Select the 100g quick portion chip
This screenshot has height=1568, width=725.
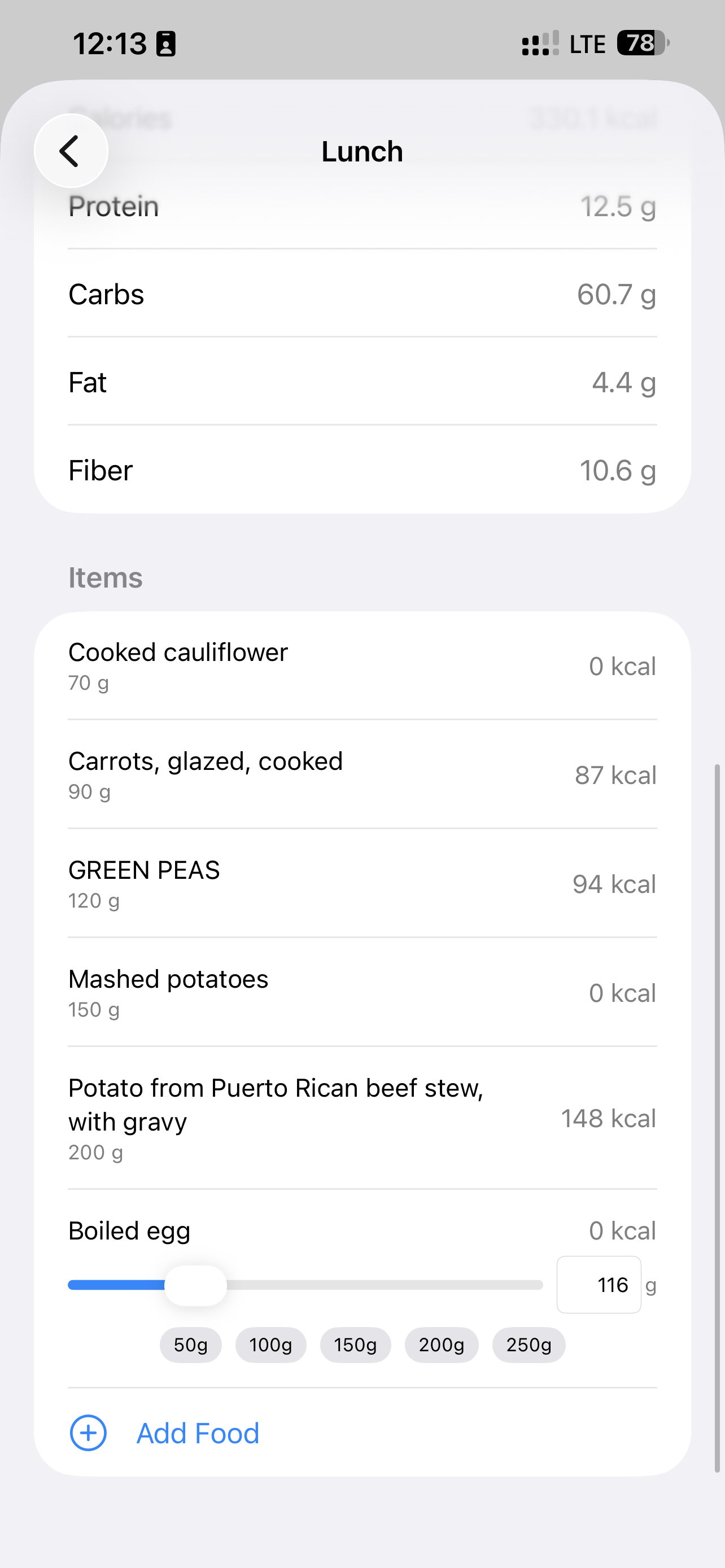pyautogui.click(x=270, y=1344)
